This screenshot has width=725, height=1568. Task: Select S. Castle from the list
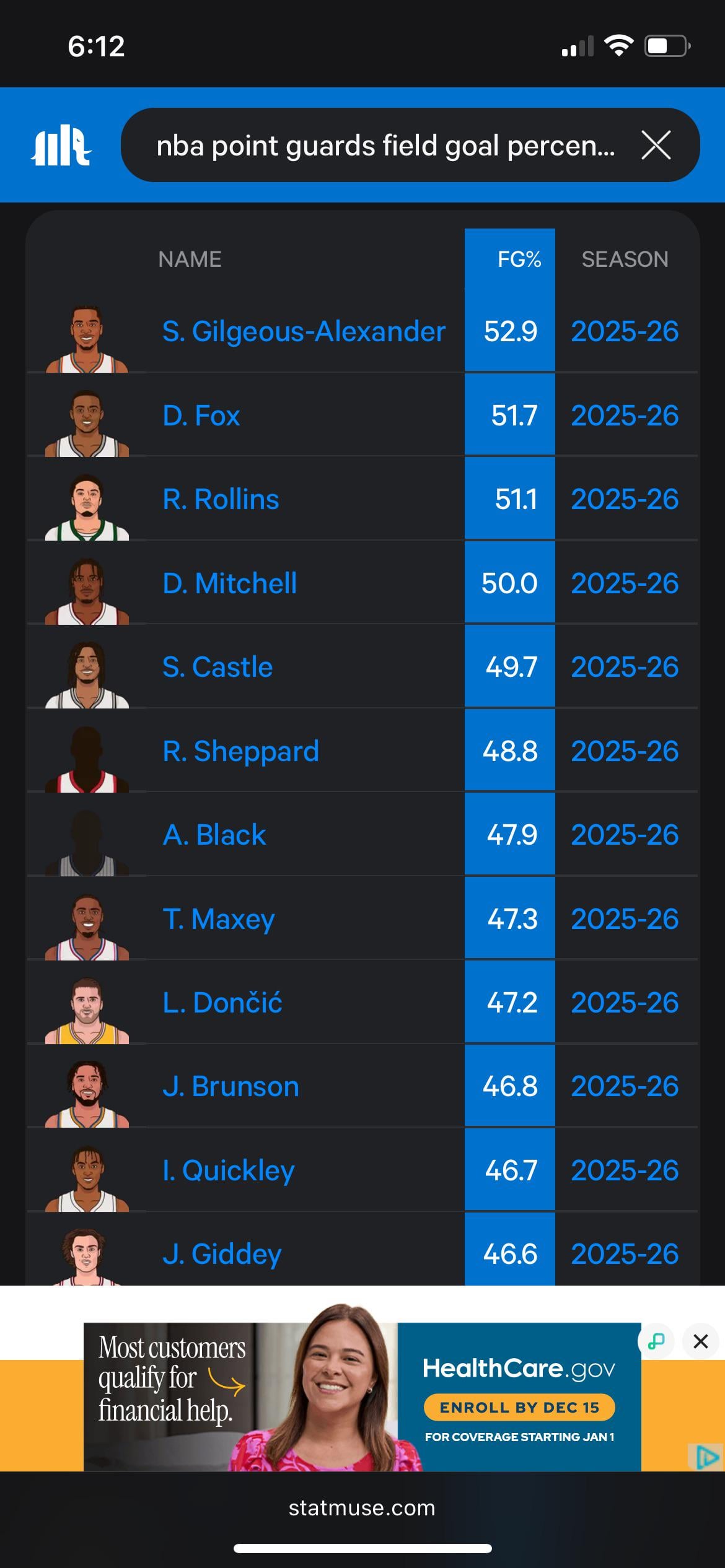(217, 667)
